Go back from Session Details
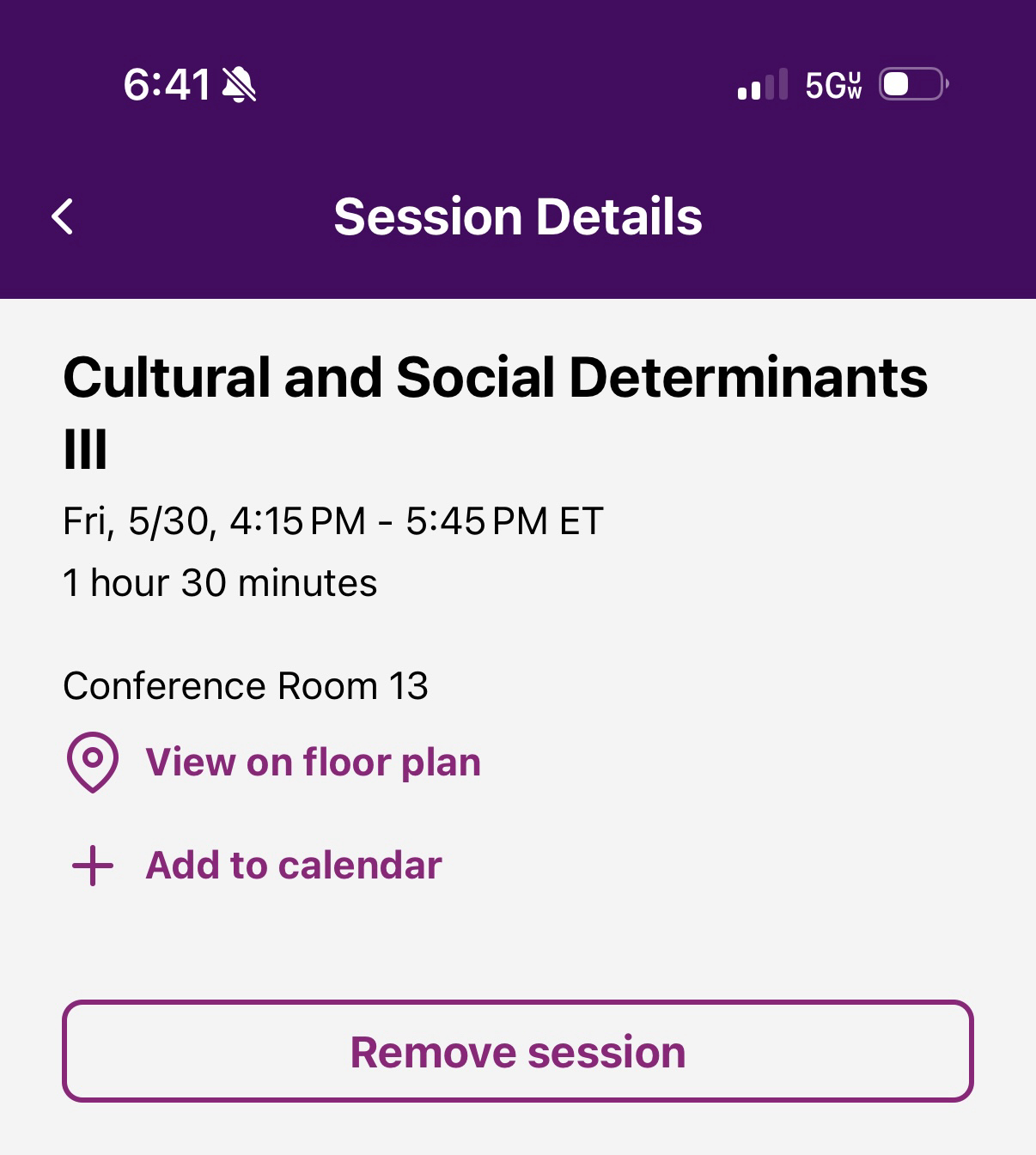The height and width of the screenshot is (1155, 1036). click(x=63, y=216)
